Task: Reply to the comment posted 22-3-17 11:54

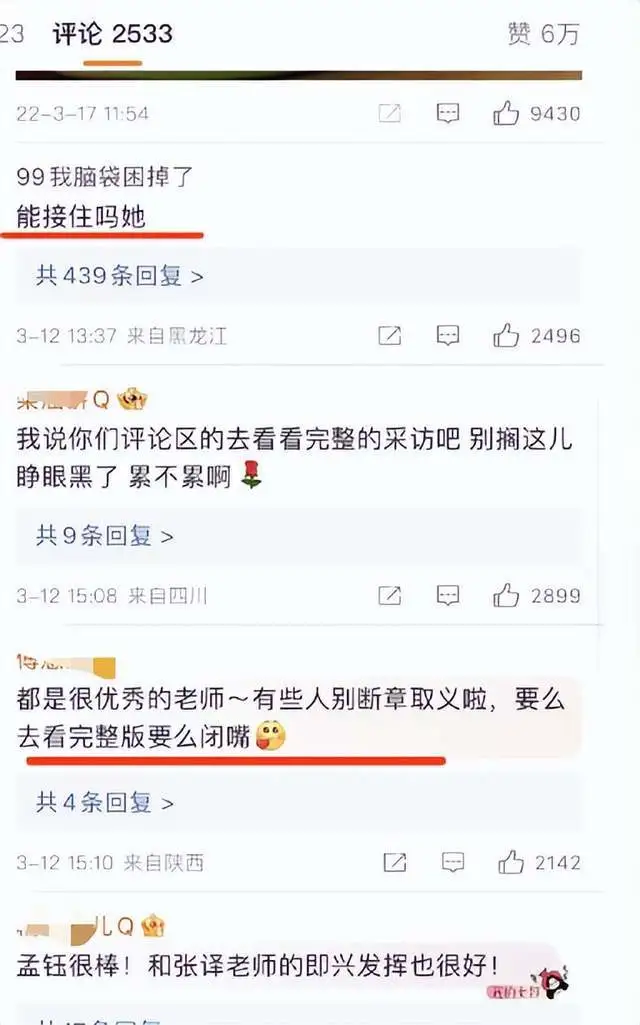Action: (x=448, y=113)
